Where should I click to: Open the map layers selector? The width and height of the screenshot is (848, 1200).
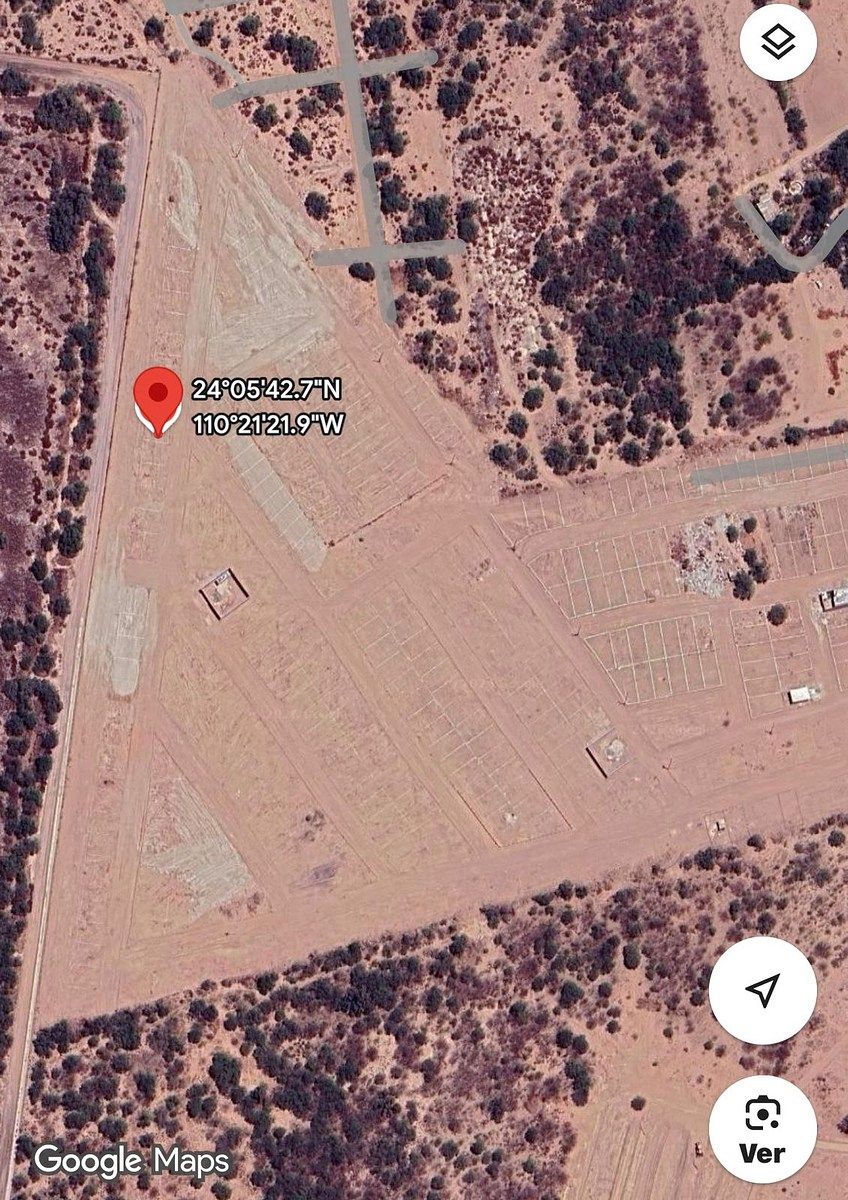pos(778,43)
